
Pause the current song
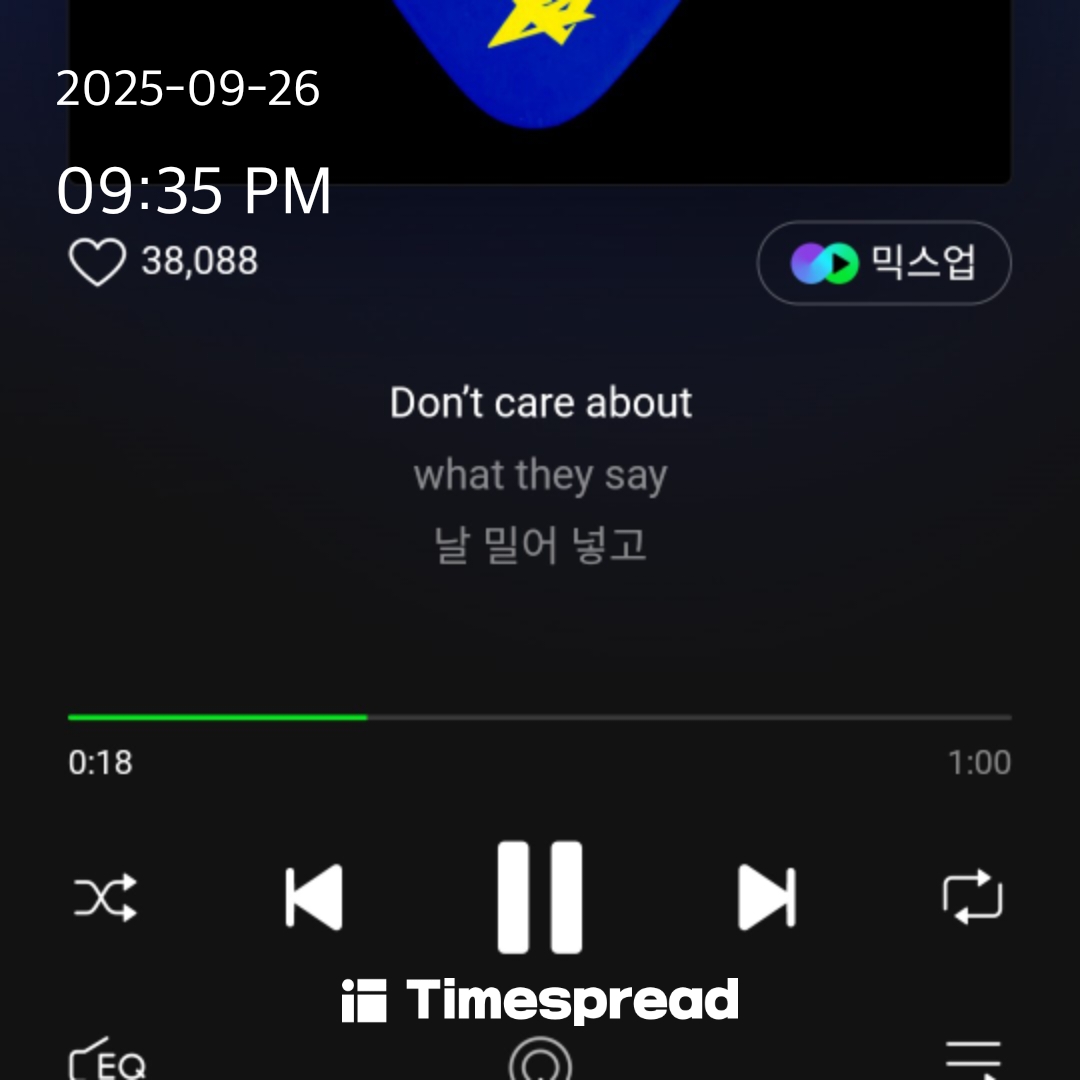(x=540, y=896)
